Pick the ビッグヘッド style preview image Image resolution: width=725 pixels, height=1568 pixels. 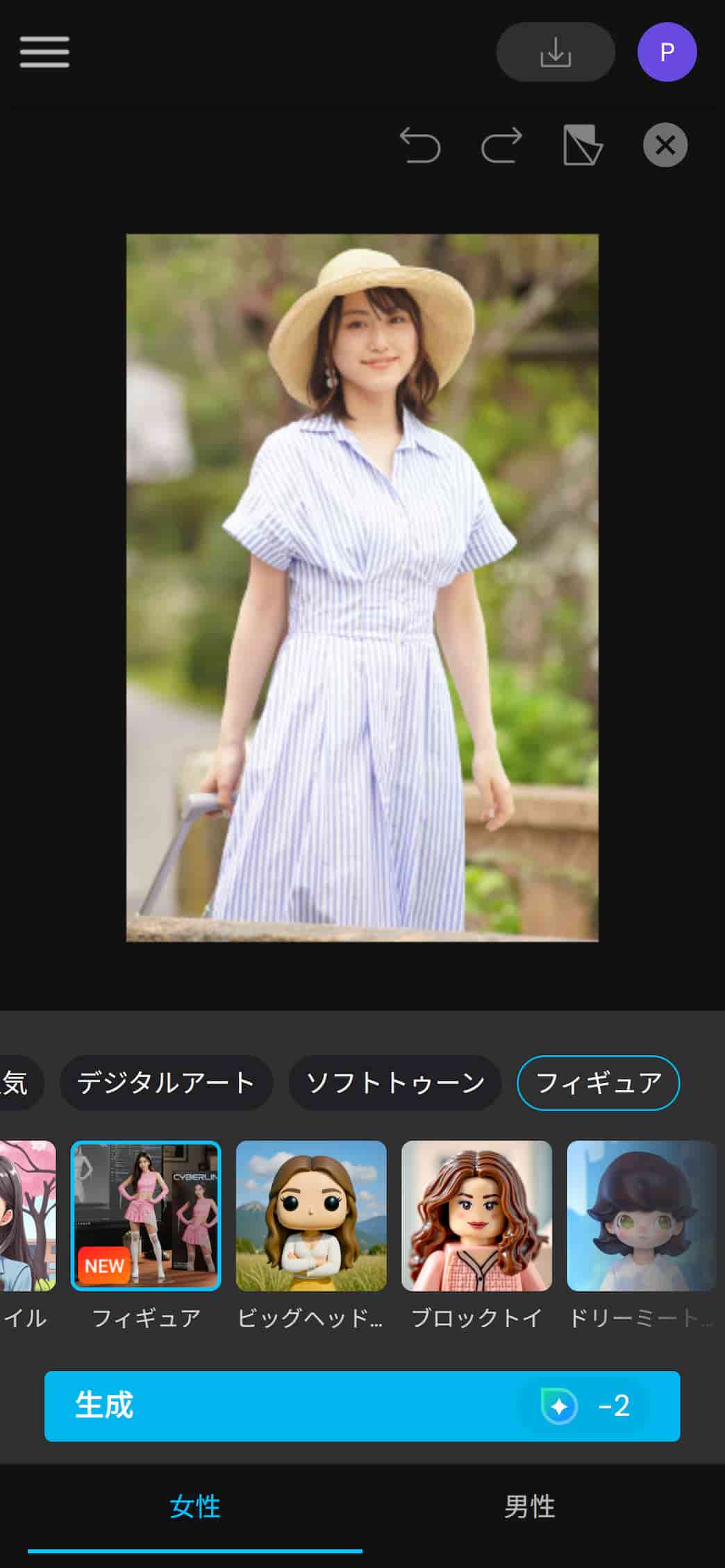click(x=311, y=1215)
